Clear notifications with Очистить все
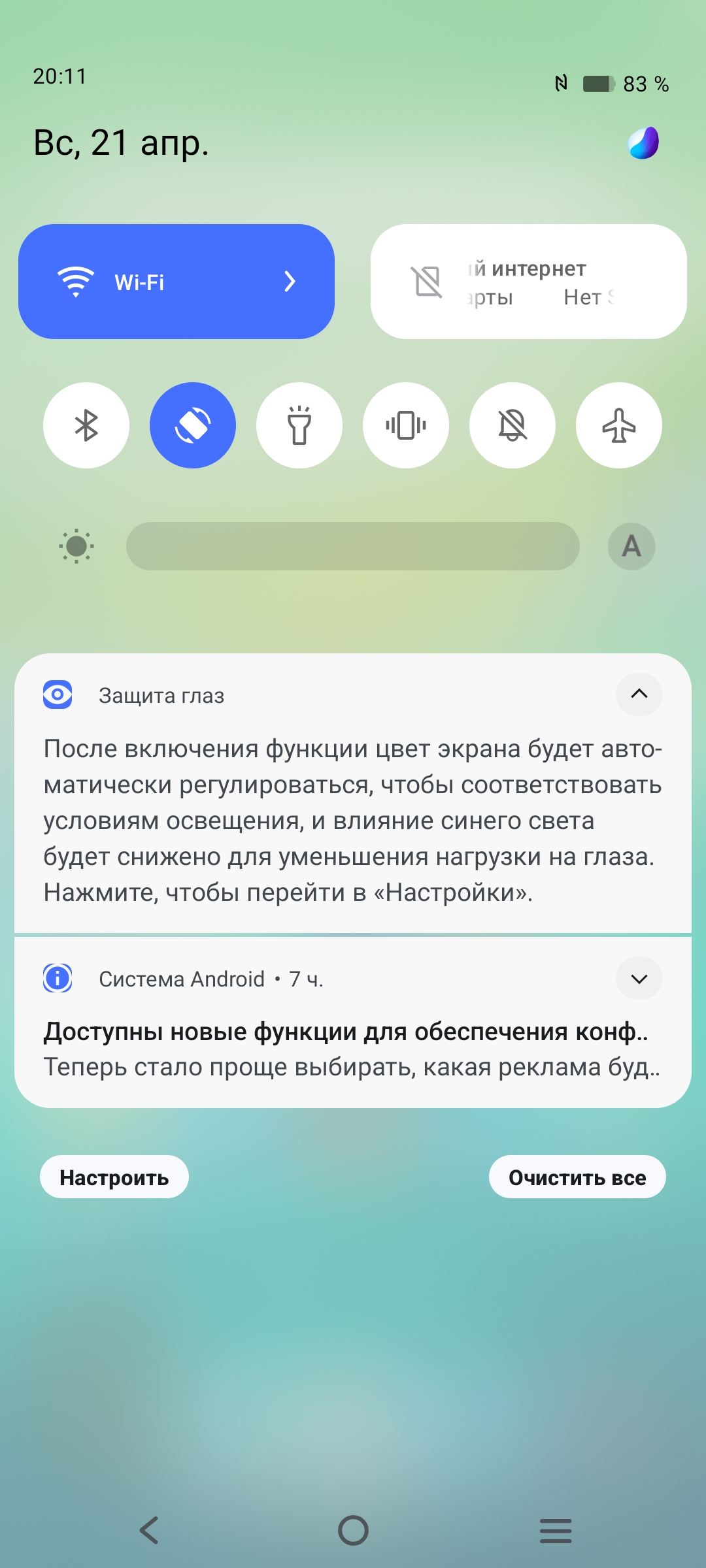 tap(577, 1177)
